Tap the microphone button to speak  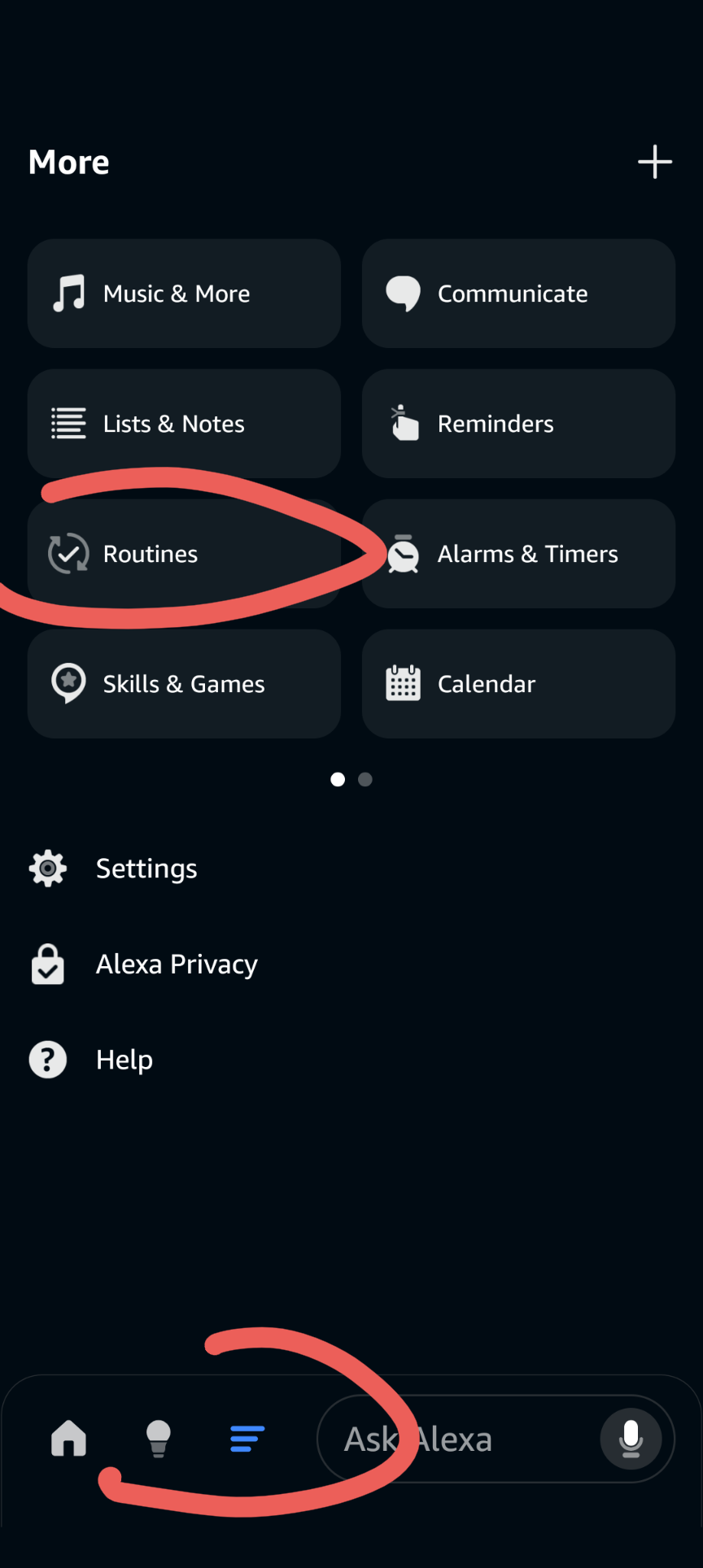pyautogui.click(x=631, y=1439)
